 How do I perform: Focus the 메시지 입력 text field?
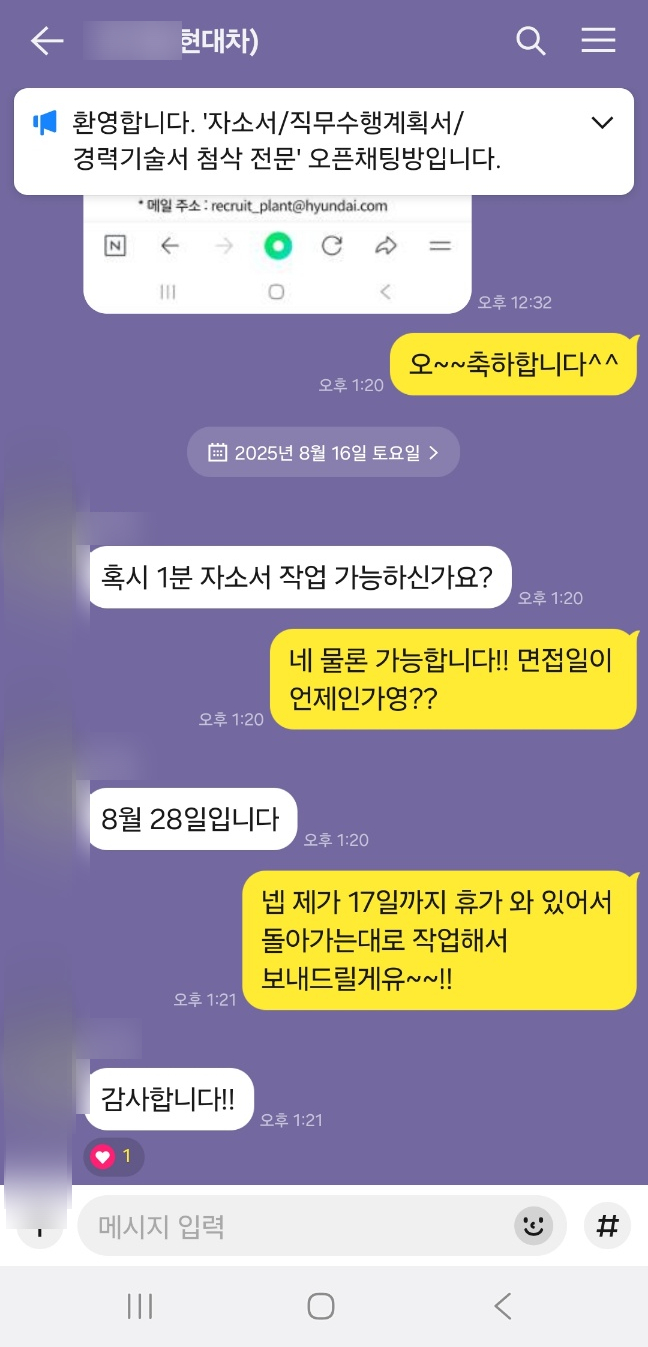300,1226
